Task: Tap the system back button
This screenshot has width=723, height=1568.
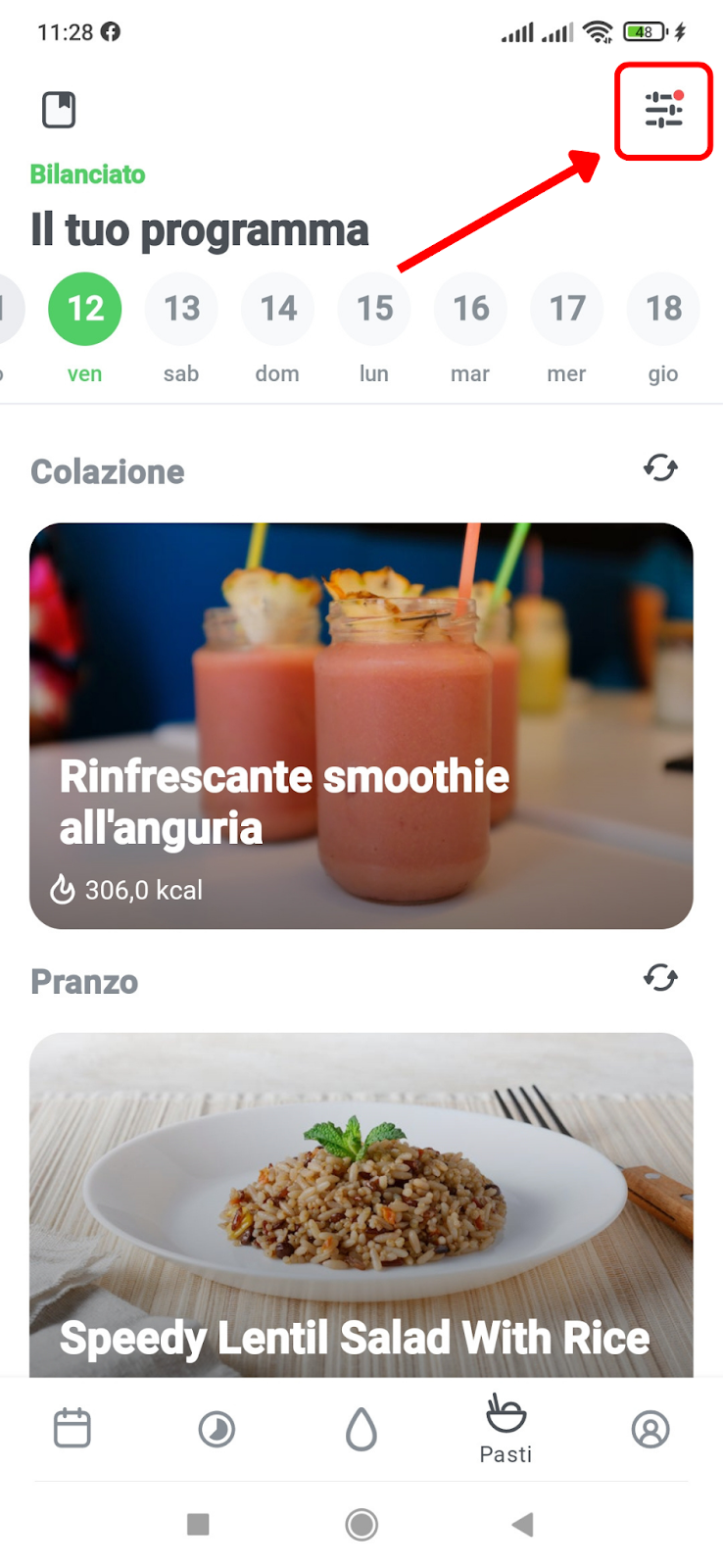Action: pyautogui.click(x=523, y=1524)
